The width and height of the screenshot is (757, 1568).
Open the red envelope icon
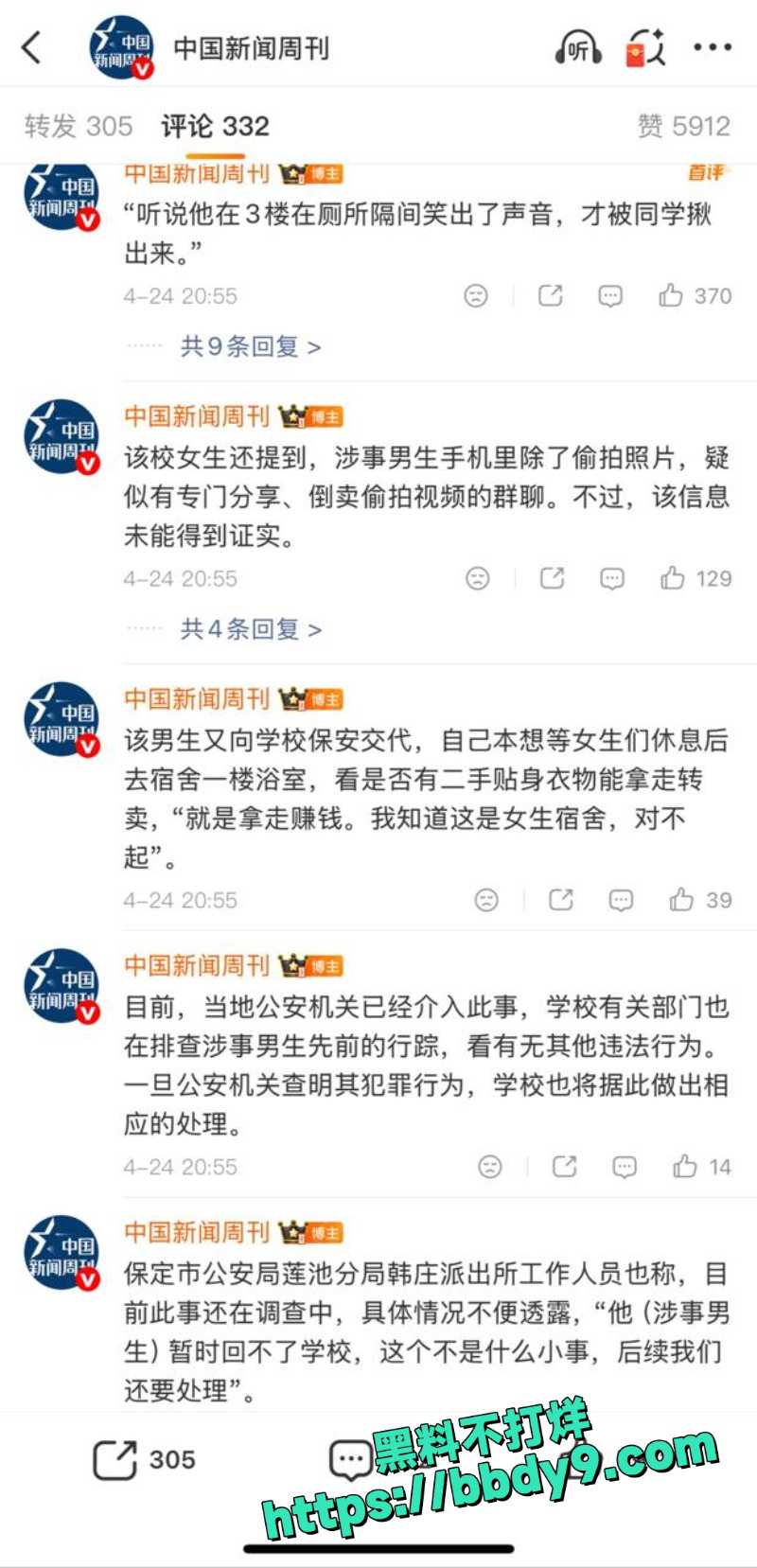[645, 47]
